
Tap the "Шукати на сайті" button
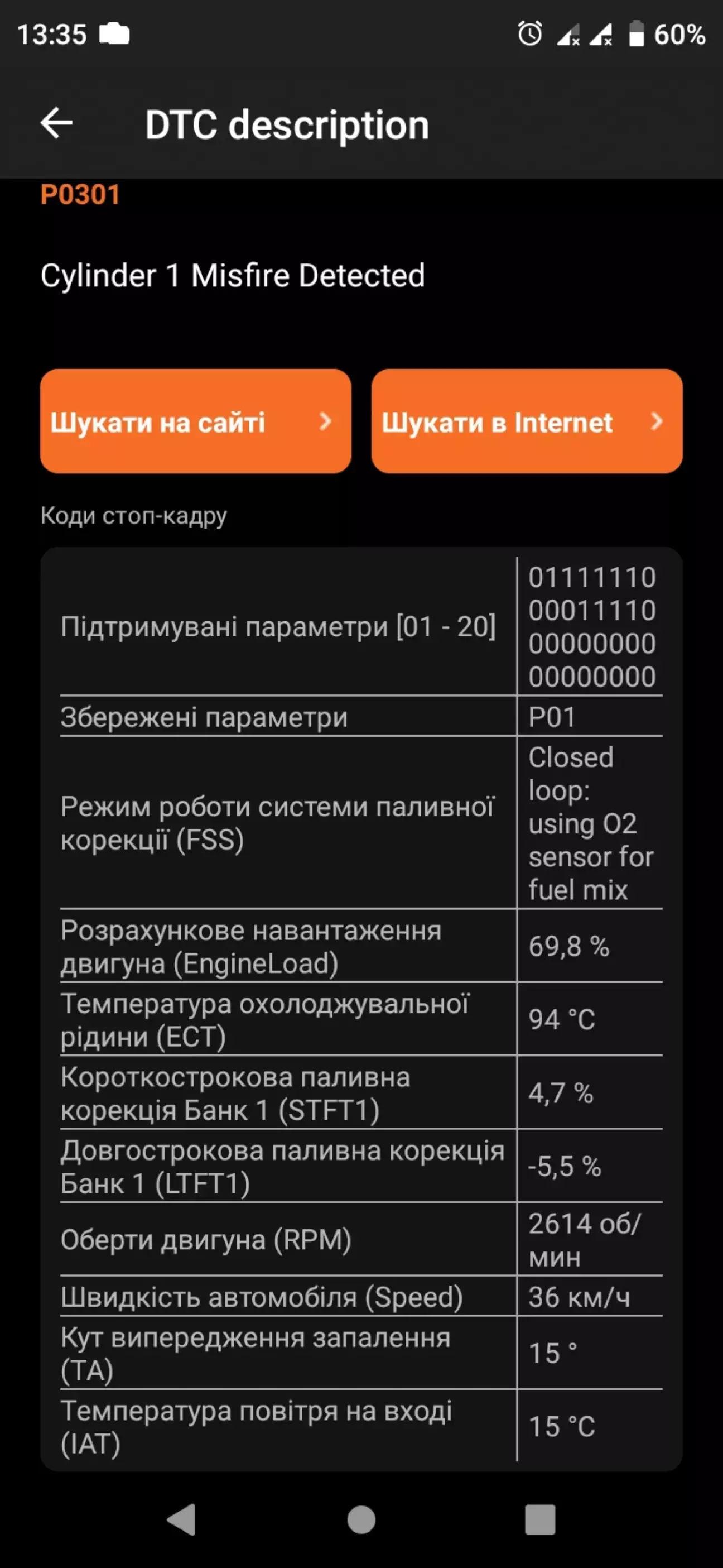195,421
